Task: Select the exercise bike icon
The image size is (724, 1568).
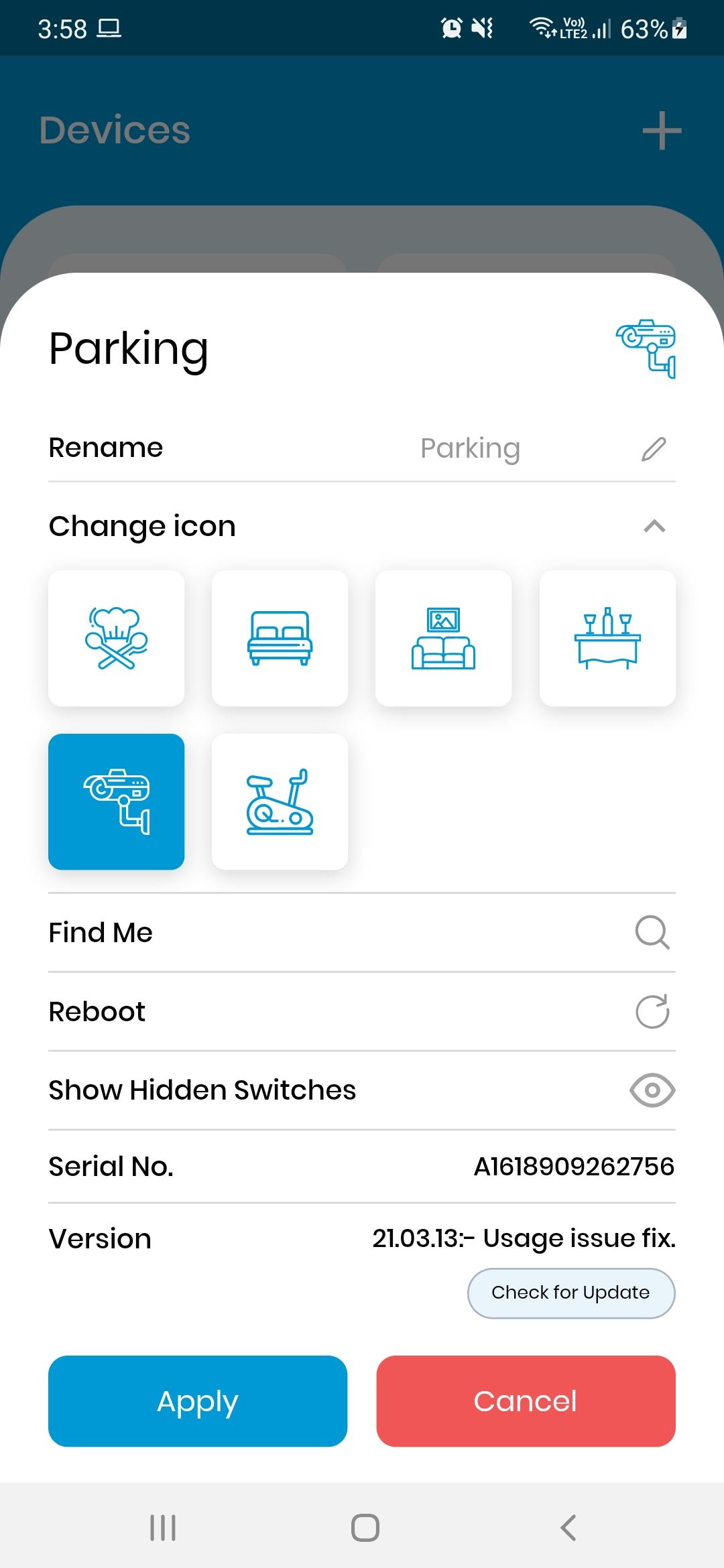Action: (x=280, y=801)
